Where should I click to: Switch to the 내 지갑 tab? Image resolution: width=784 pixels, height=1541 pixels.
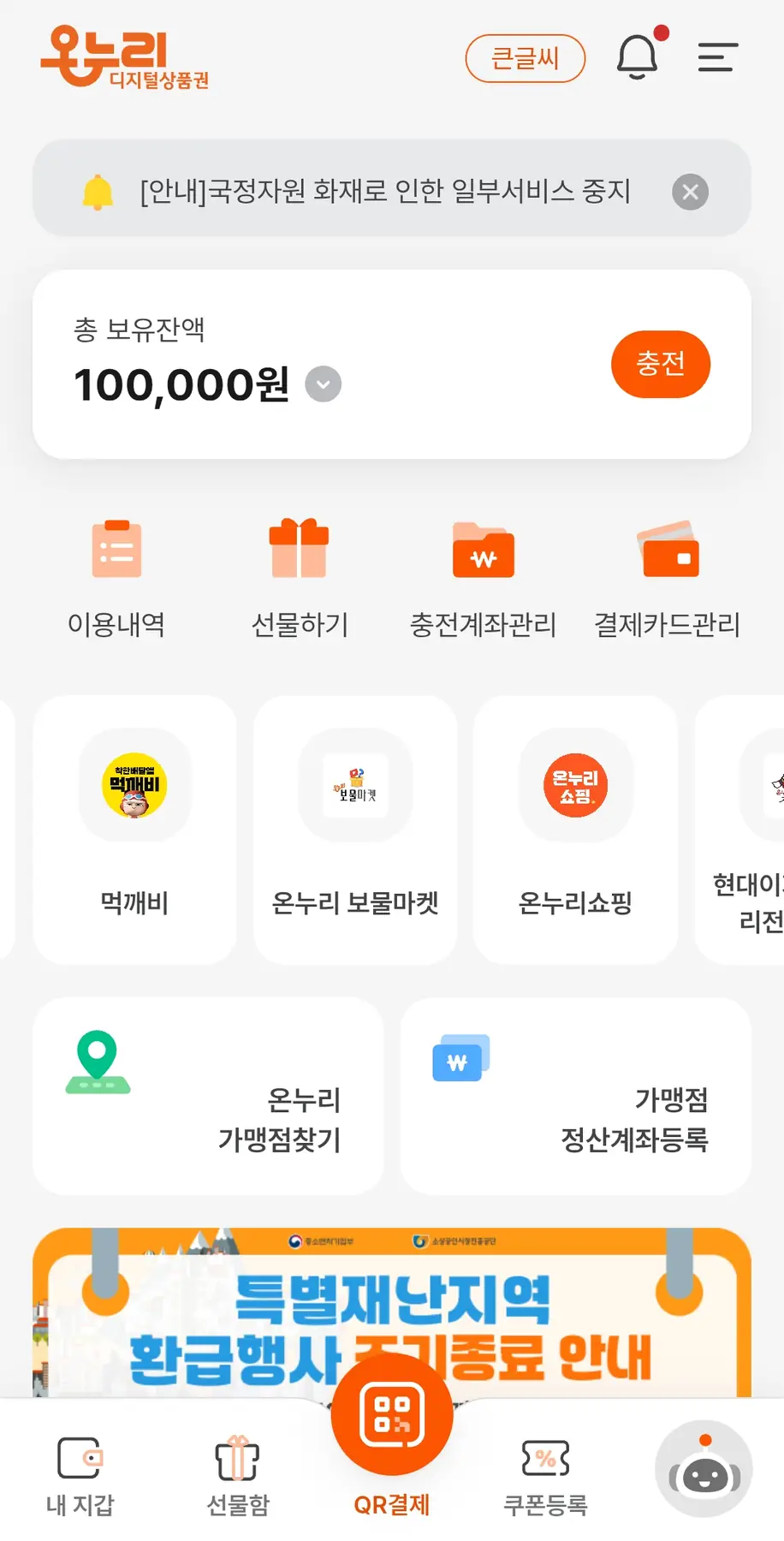[x=80, y=1476]
